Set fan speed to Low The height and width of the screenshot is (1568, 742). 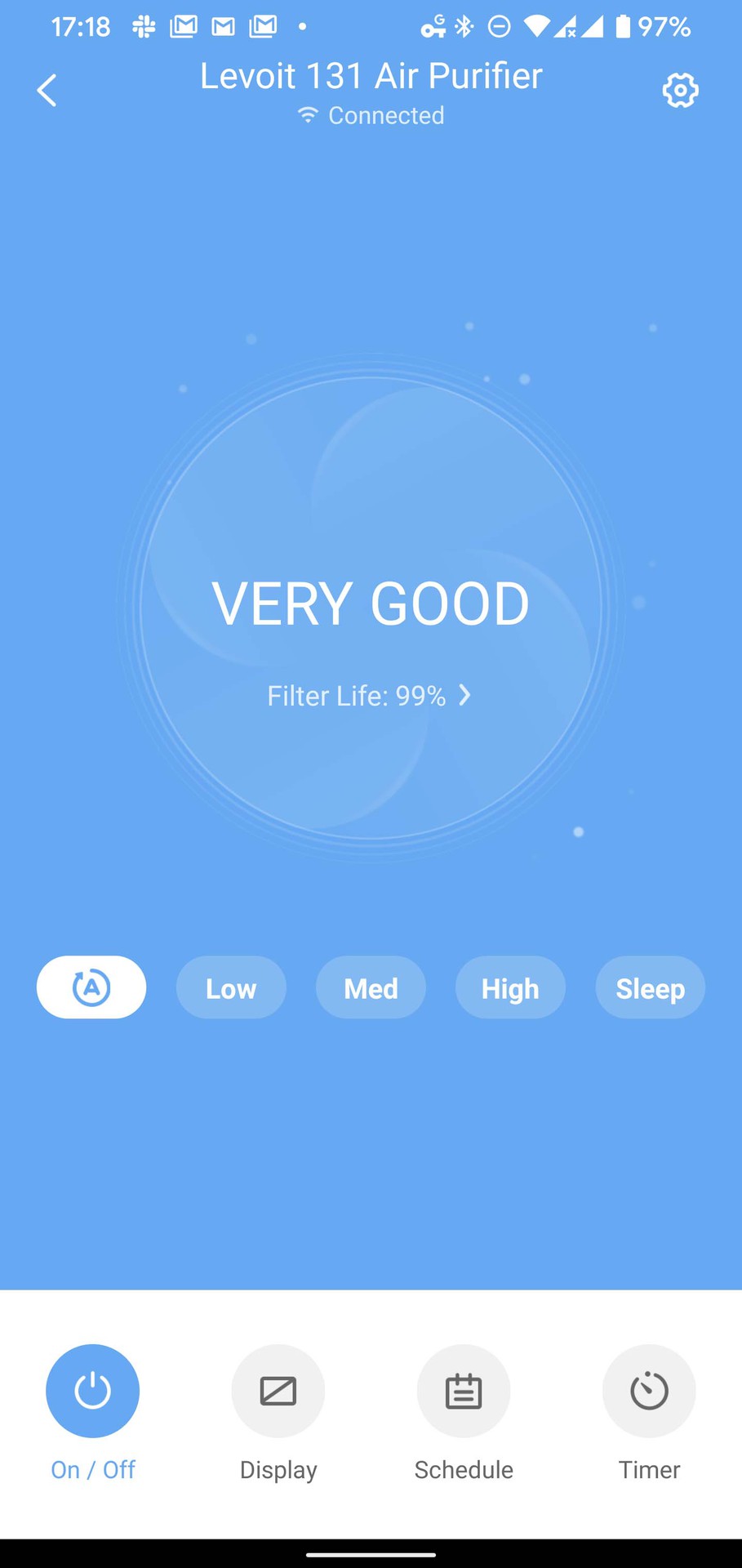tap(231, 987)
